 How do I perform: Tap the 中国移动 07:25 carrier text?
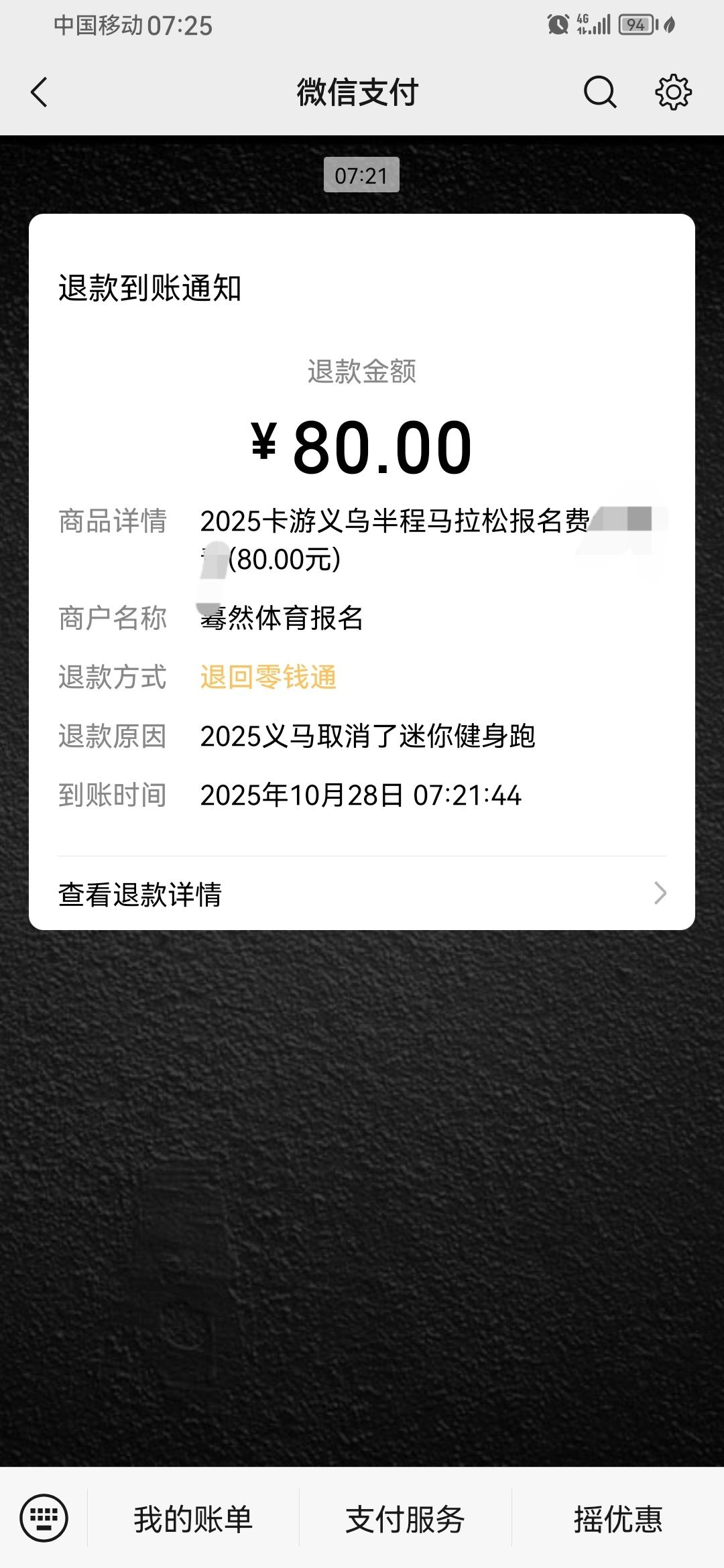click(132, 24)
